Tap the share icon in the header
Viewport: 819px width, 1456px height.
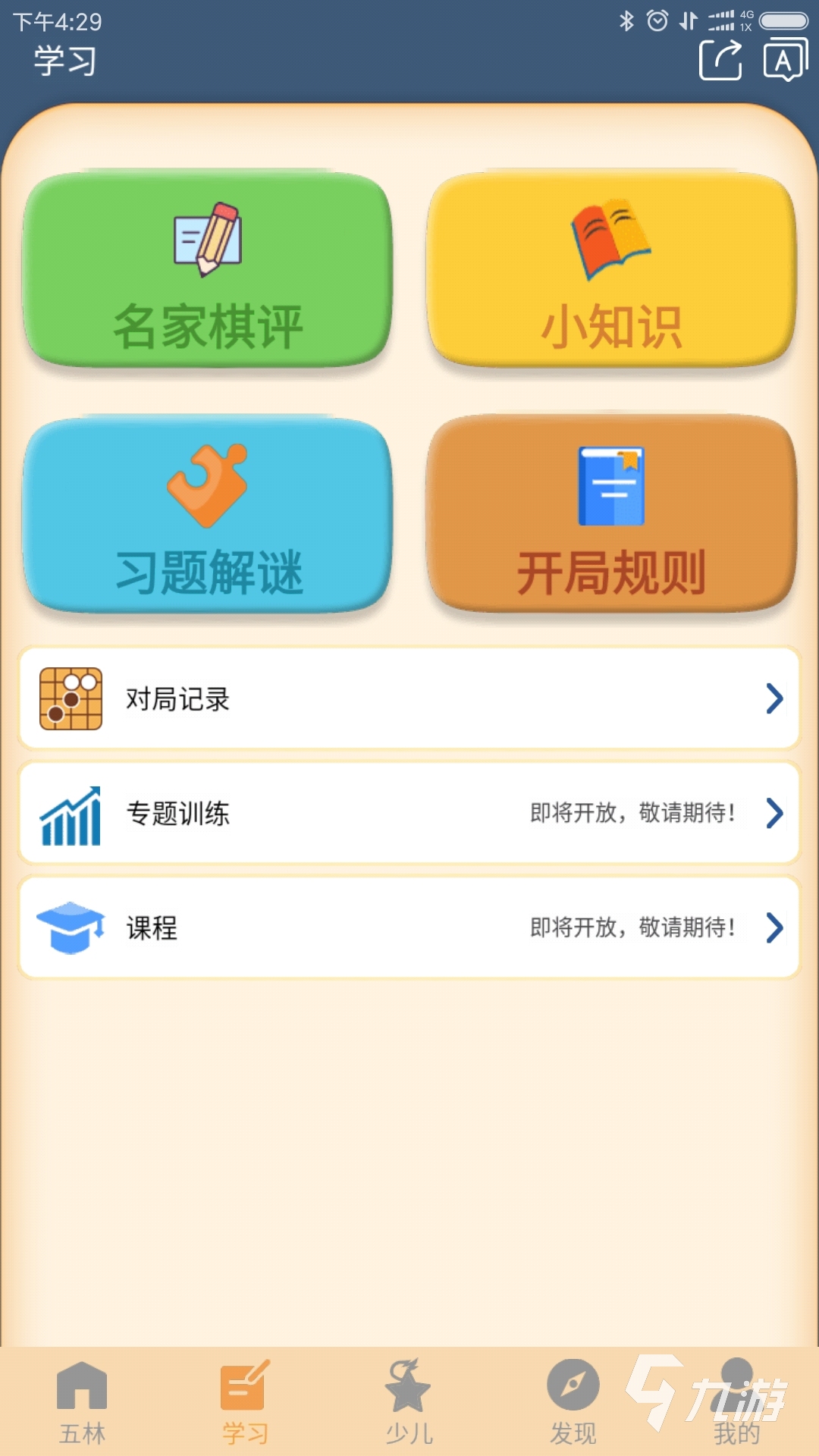[720, 61]
